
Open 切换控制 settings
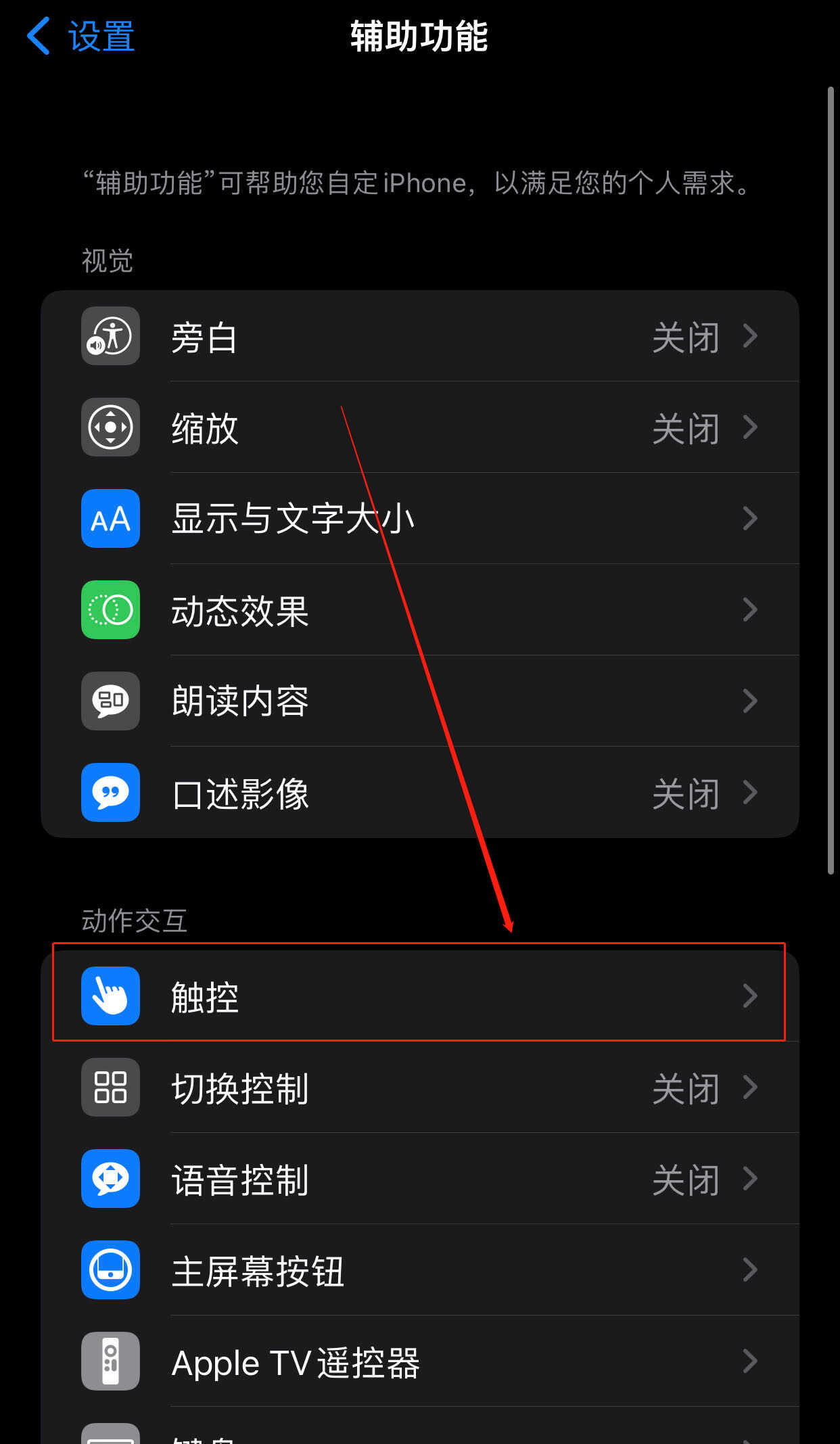(419, 1088)
